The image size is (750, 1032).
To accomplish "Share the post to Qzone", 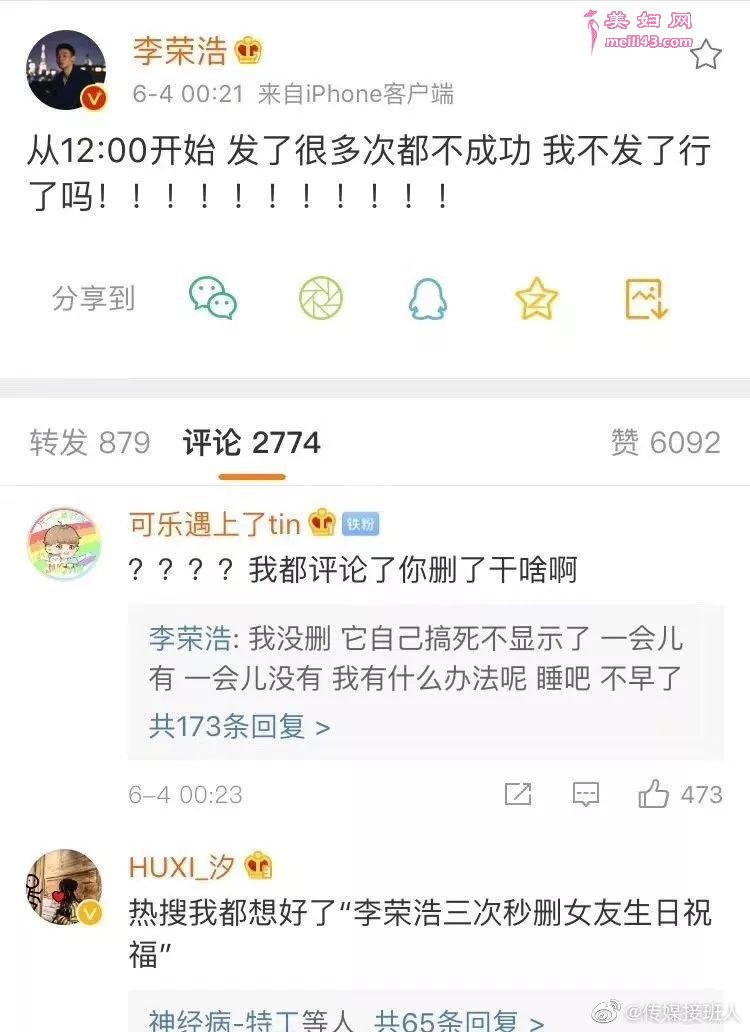I will click(x=536, y=298).
